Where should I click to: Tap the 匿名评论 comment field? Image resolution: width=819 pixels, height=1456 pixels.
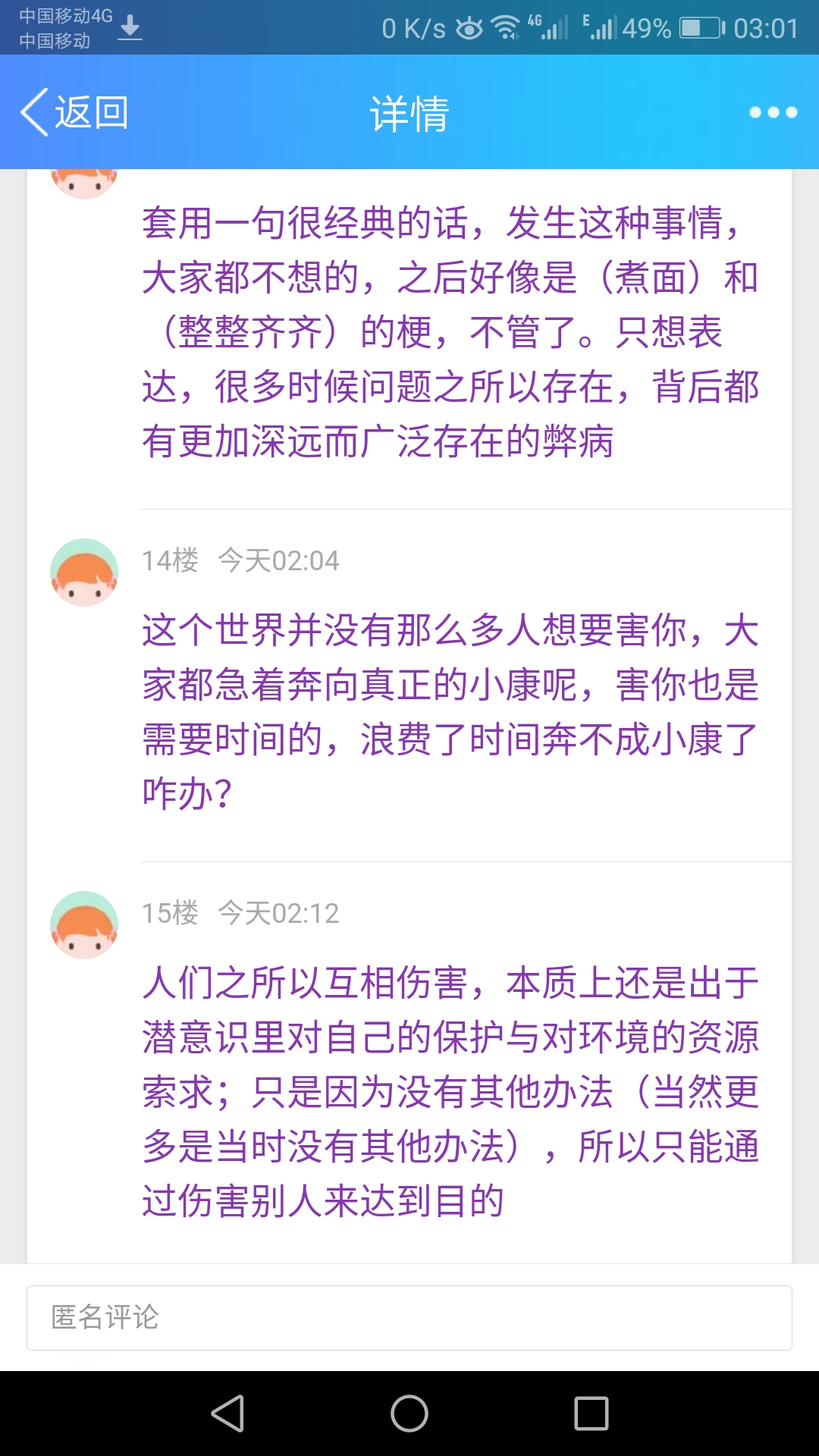(409, 1317)
